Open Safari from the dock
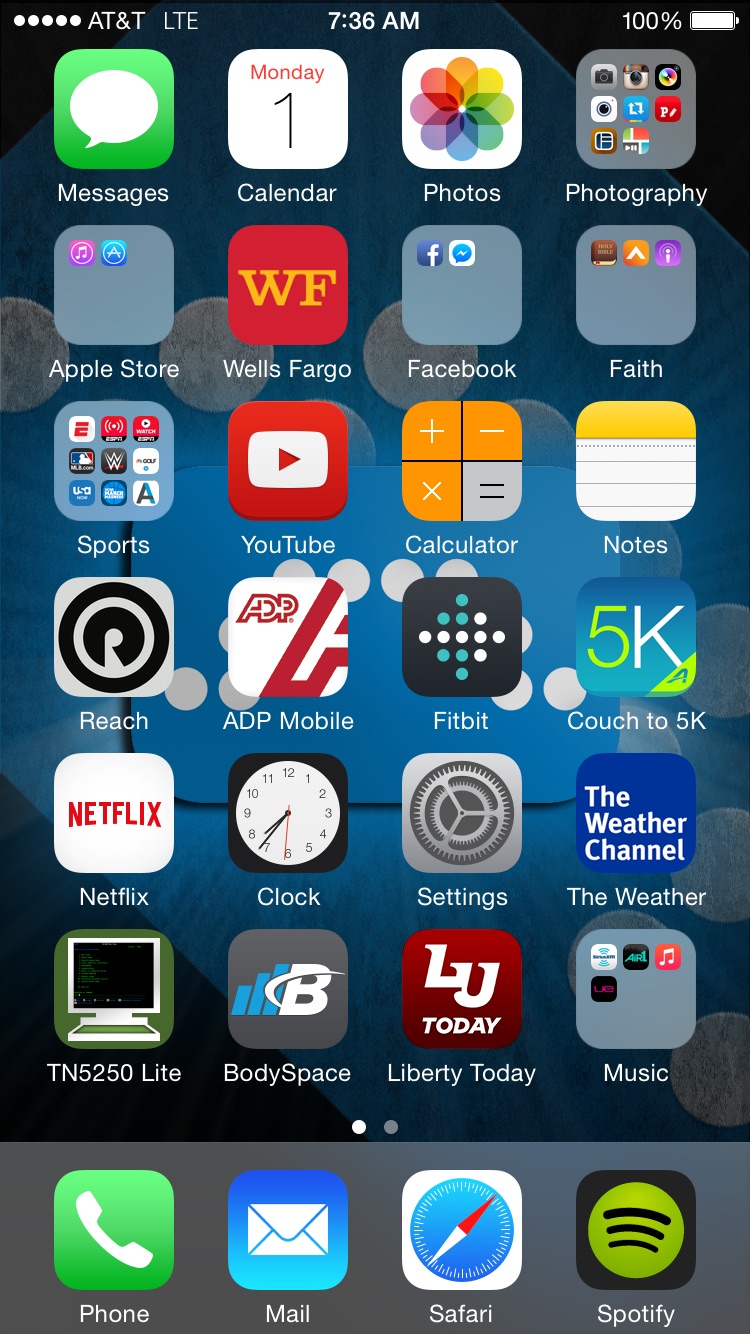750x1334 pixels. (x=462, y=1230)
